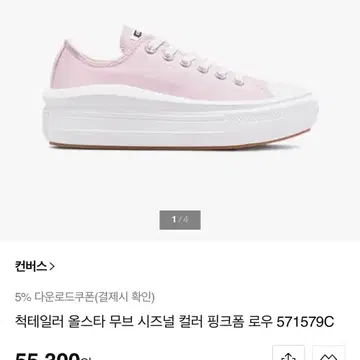The image size is (360, 360).
Task: Add the sneaker to wishlist with heart icon
Action: (329, 354)
